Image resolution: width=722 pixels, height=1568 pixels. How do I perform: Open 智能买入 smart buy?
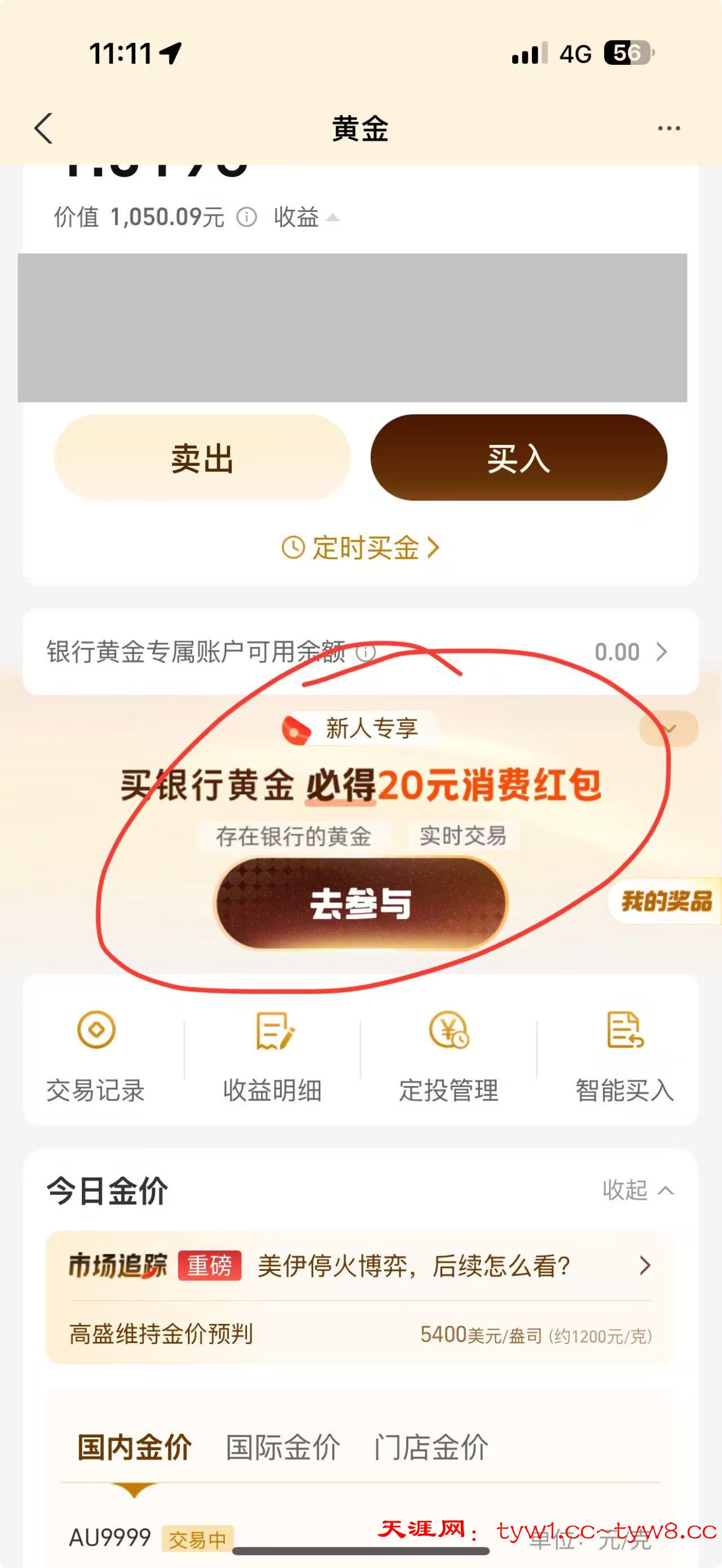click(x=624, y=1057)
